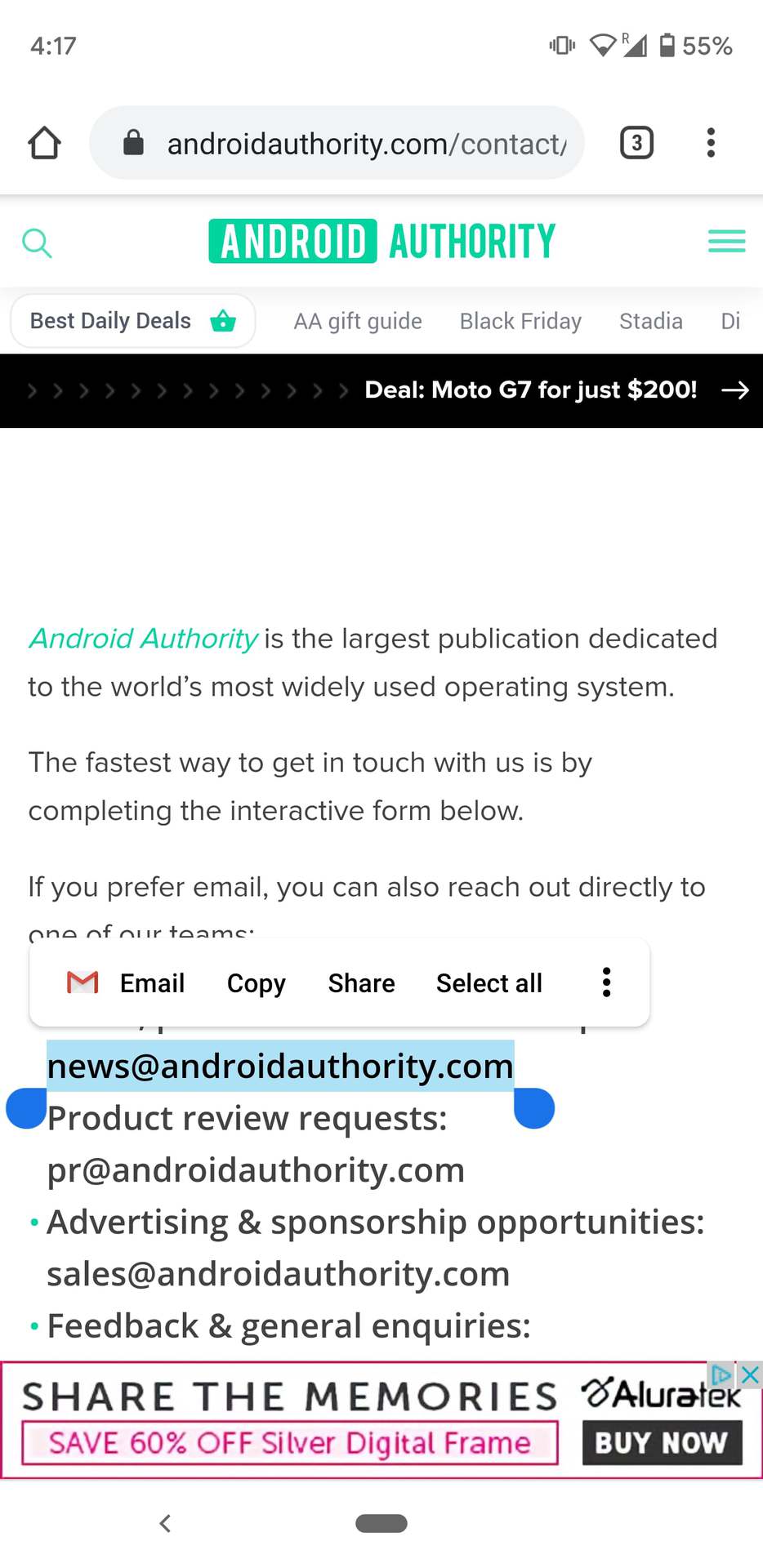
Task: Open the site search icon
Action: pos(37,243)
